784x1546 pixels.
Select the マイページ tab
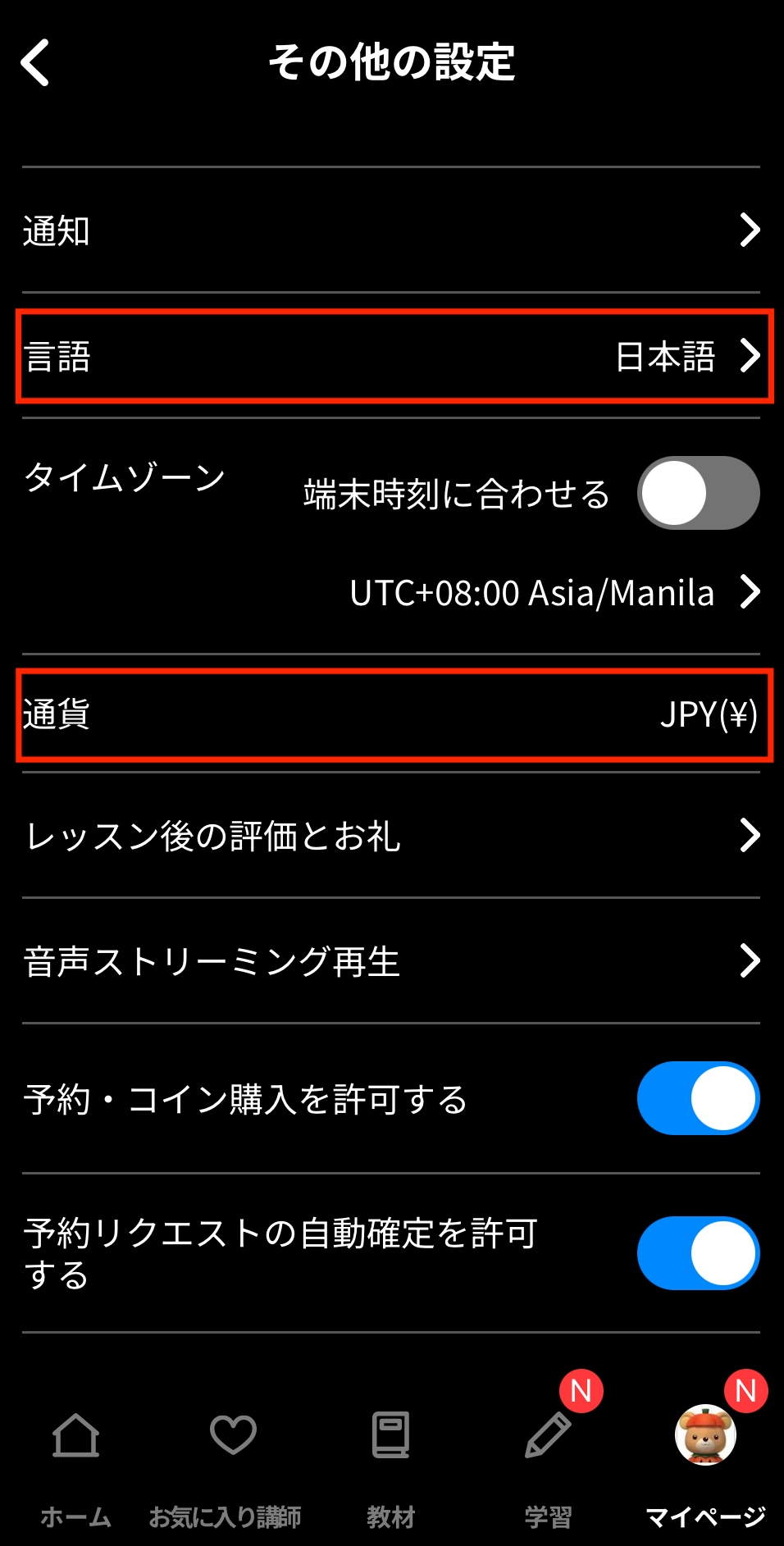(705, 1464)
